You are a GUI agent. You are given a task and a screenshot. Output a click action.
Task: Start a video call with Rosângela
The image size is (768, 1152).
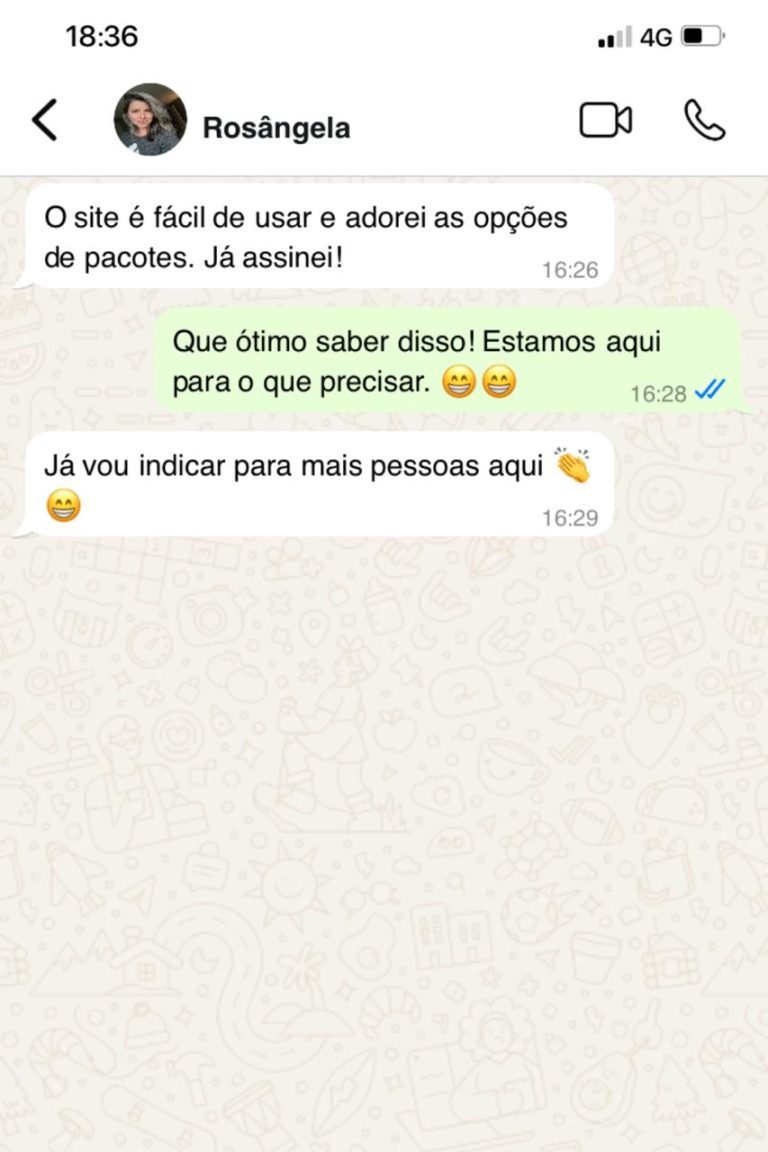coord(605,121)
